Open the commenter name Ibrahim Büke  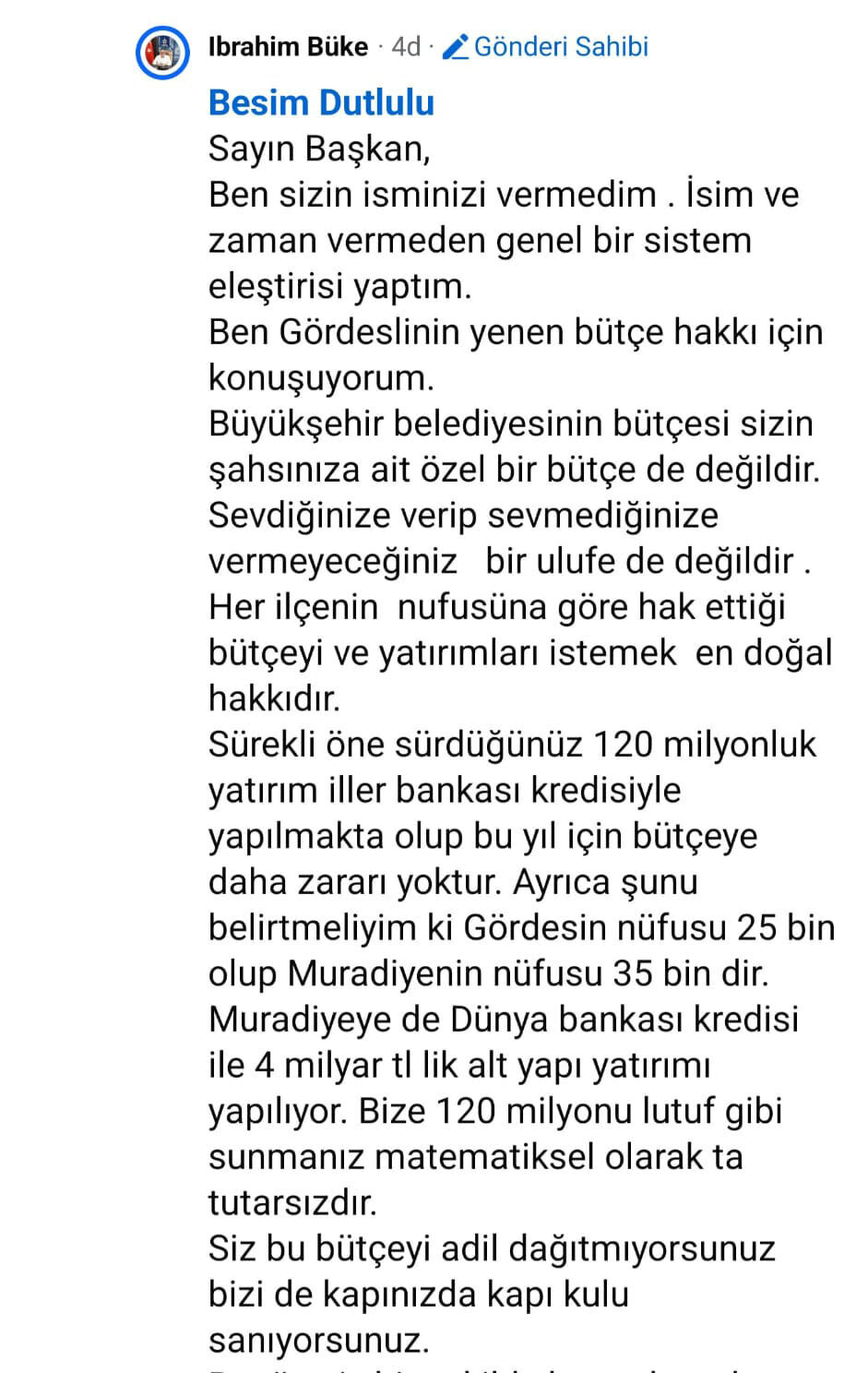[x=288, y=46]
